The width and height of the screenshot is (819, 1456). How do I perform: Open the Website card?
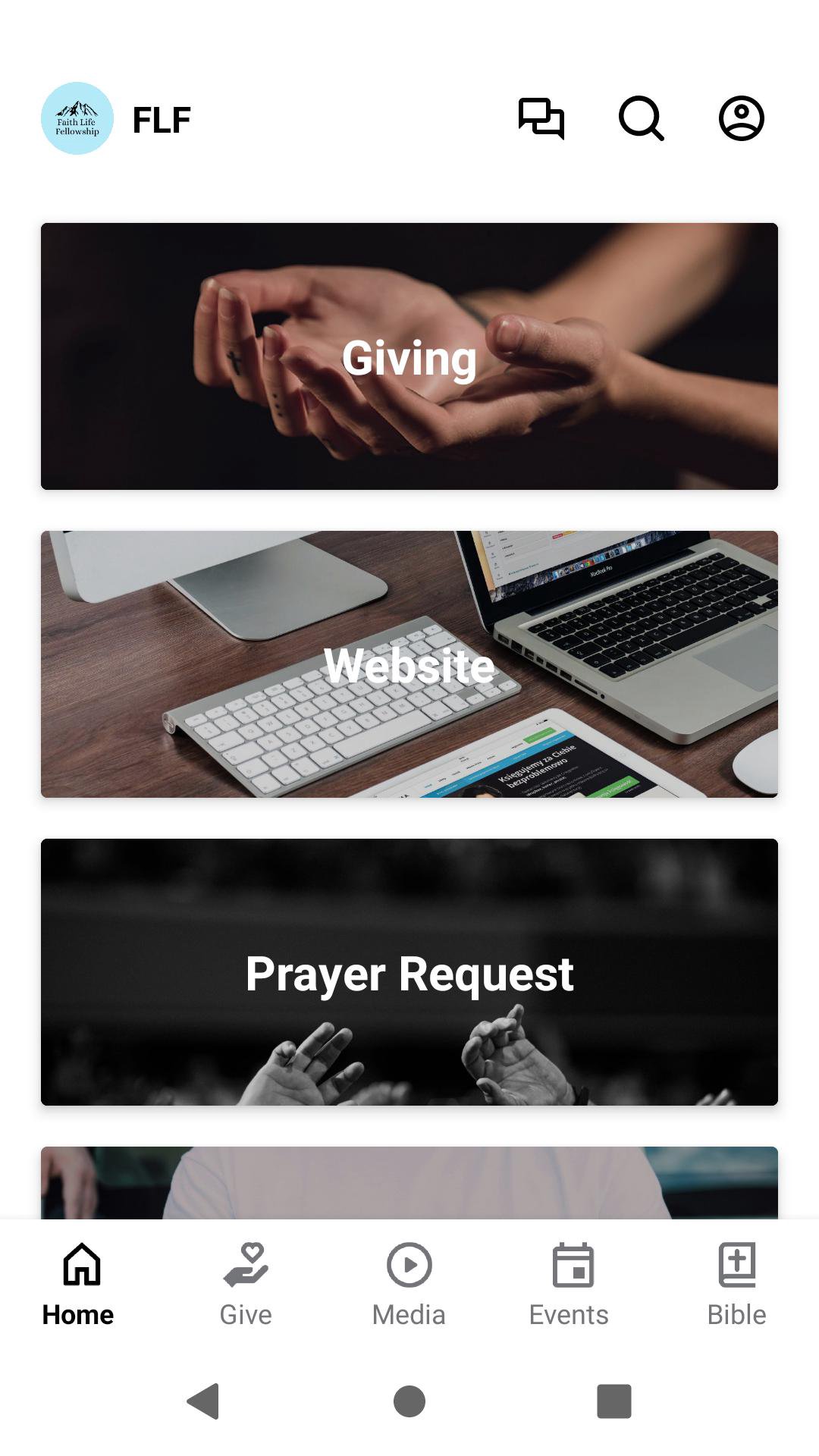point(409,664)
